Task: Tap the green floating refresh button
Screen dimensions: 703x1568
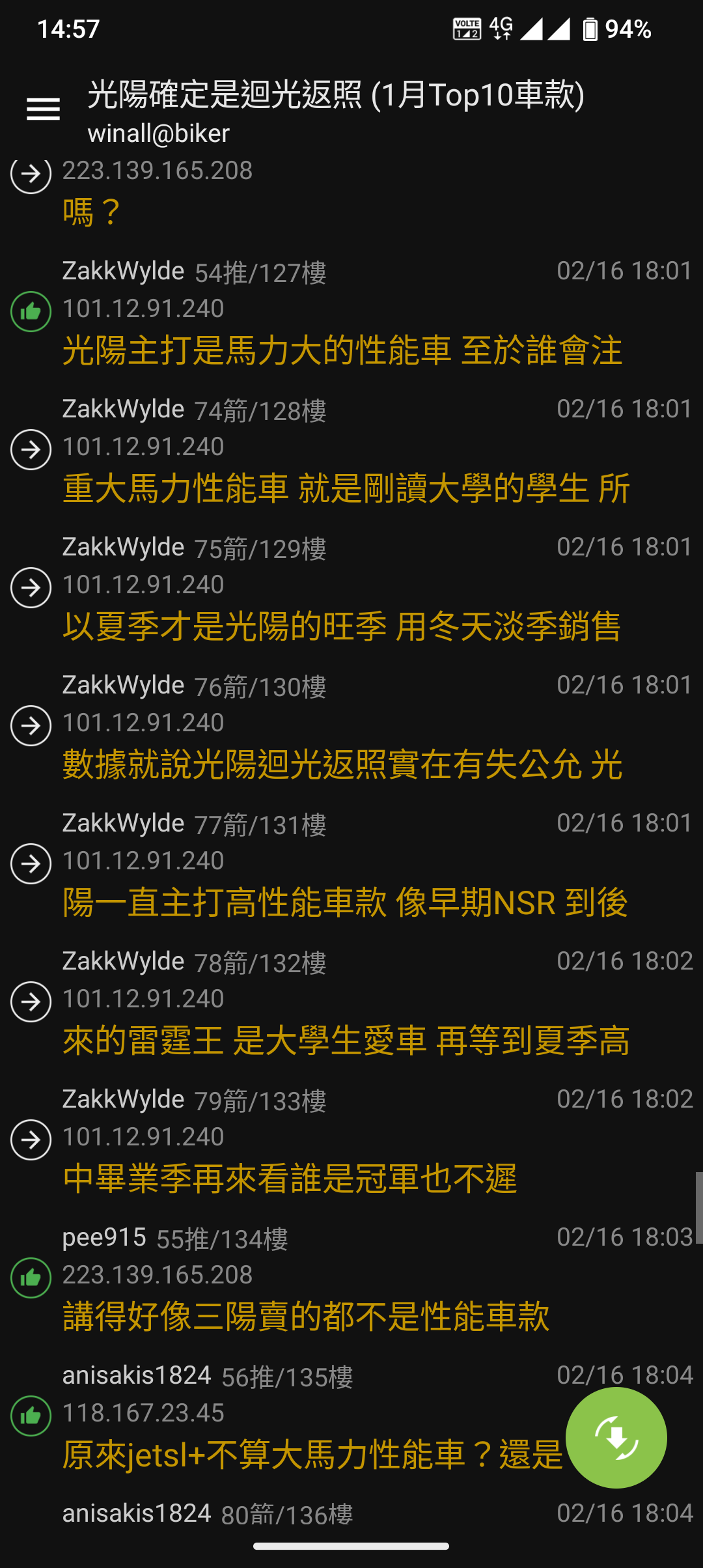Action: (x=616, y=1437)
